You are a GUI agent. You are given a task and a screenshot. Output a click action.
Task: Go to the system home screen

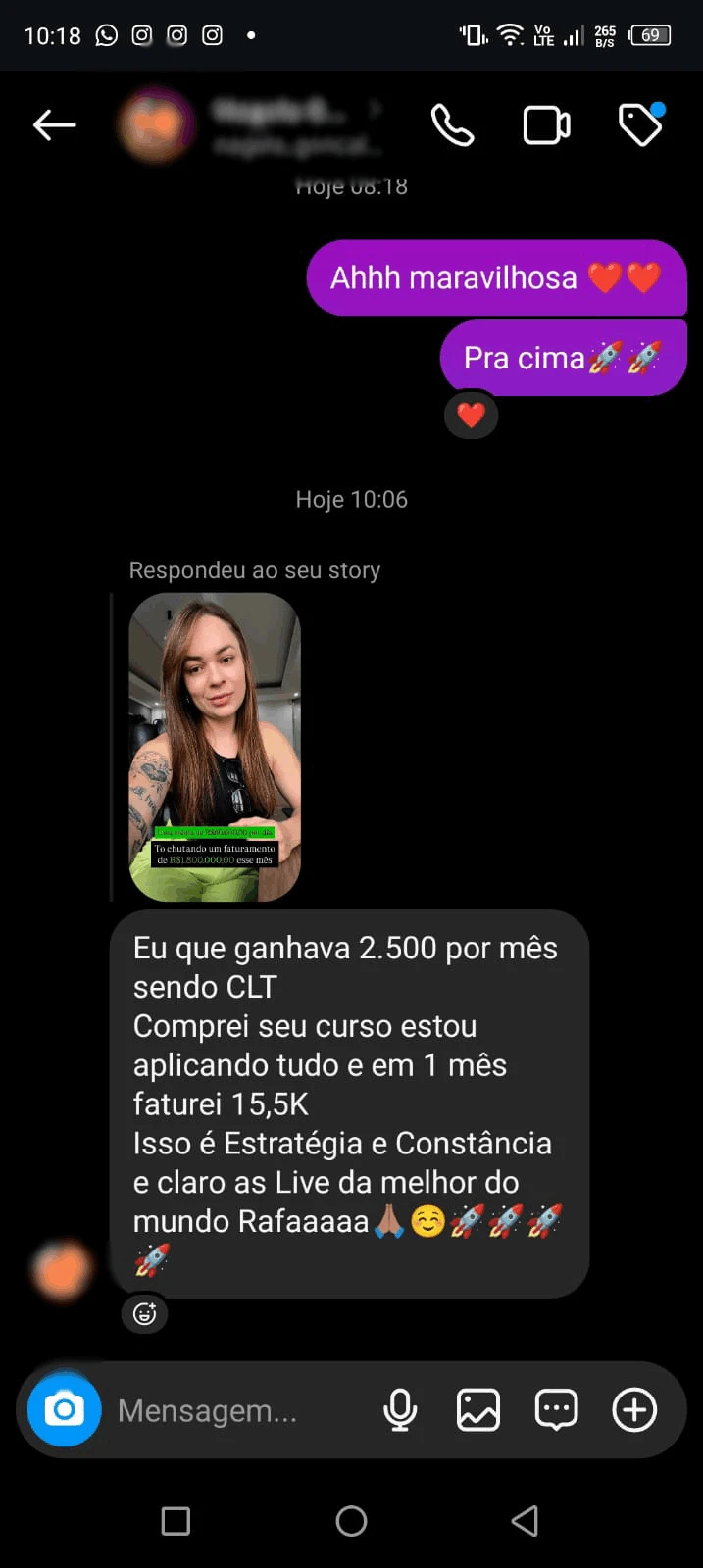tap(351, 1521)
